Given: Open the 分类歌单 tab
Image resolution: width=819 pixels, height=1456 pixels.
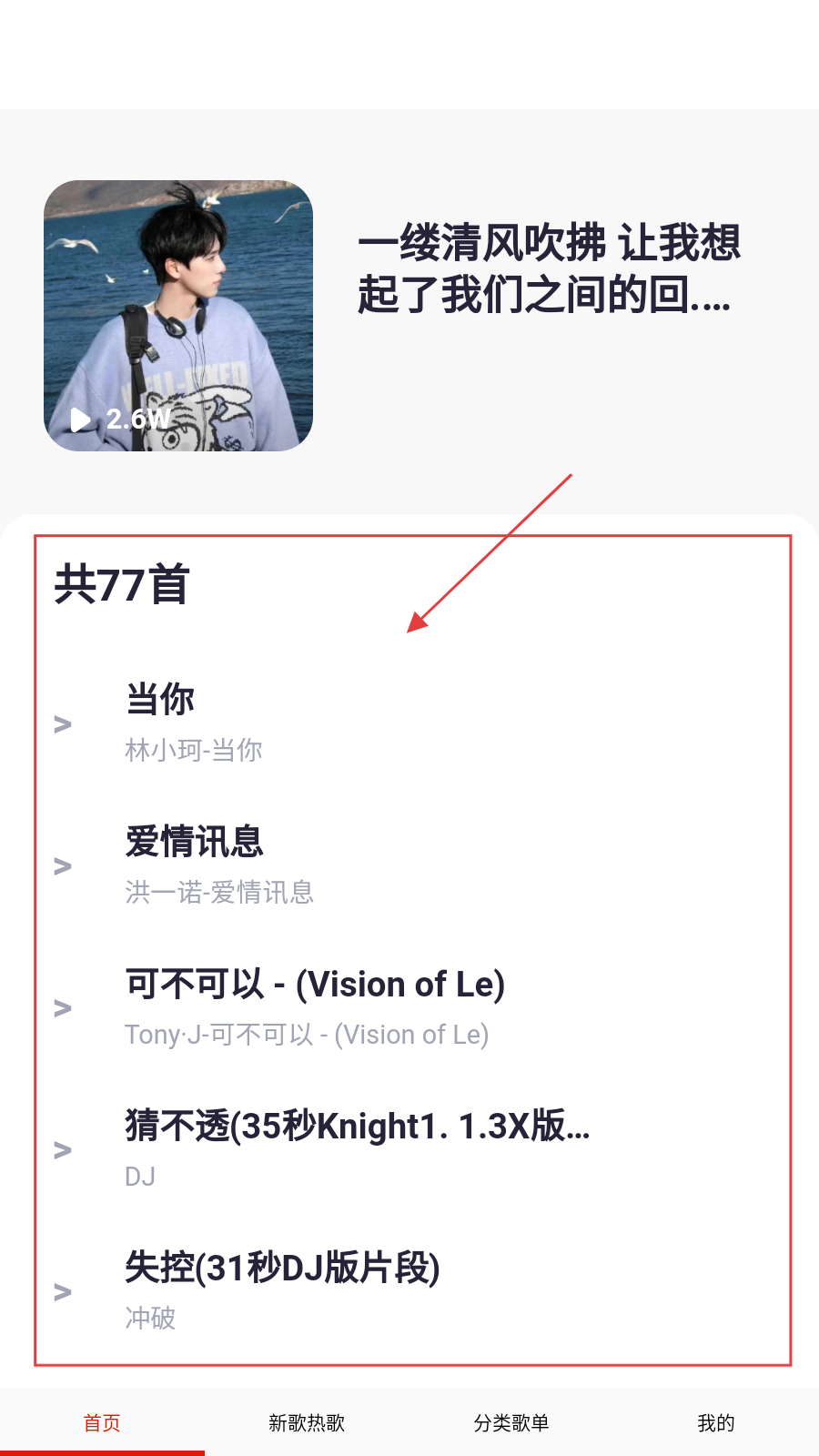Looking at the screenshot, I should (511, 1422).
